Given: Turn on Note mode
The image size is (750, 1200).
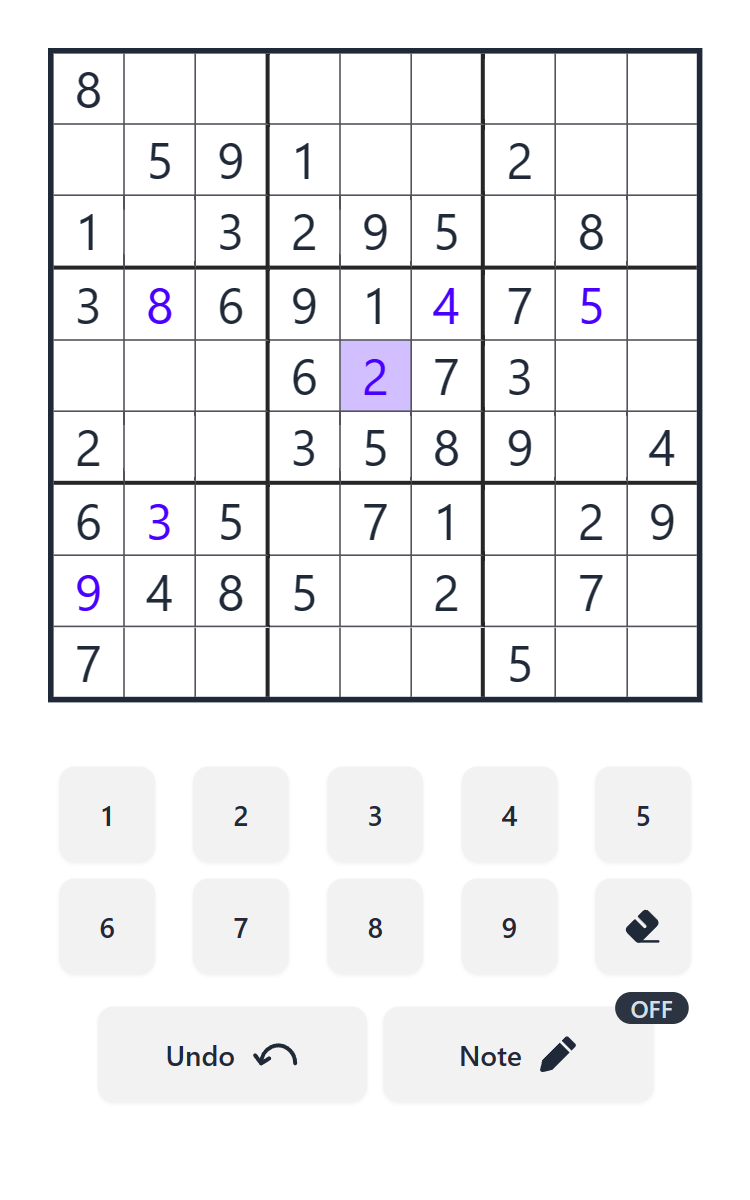Looking at the screenshot, I should [518, 1055].
